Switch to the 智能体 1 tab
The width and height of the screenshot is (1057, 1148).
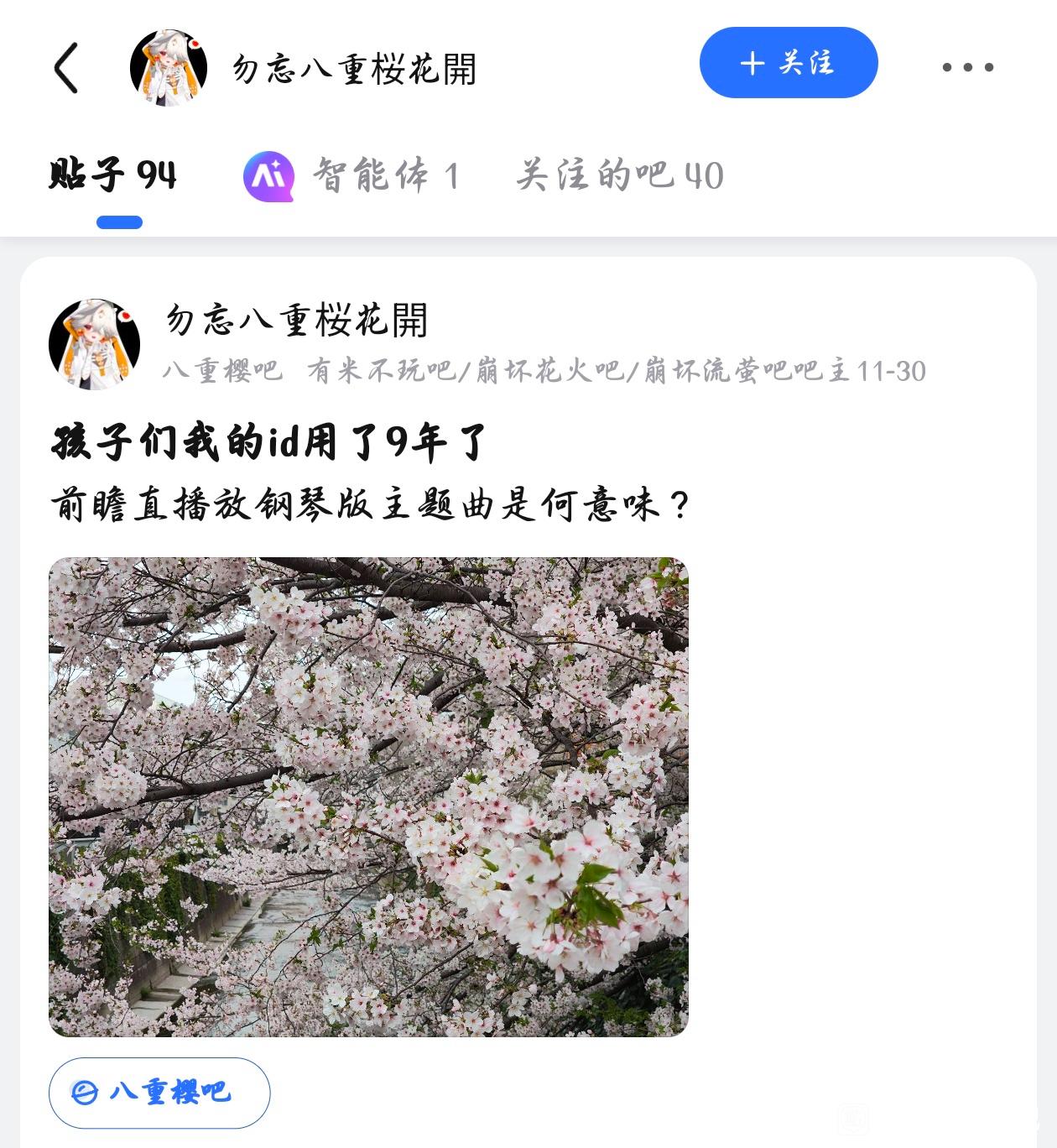352,175
